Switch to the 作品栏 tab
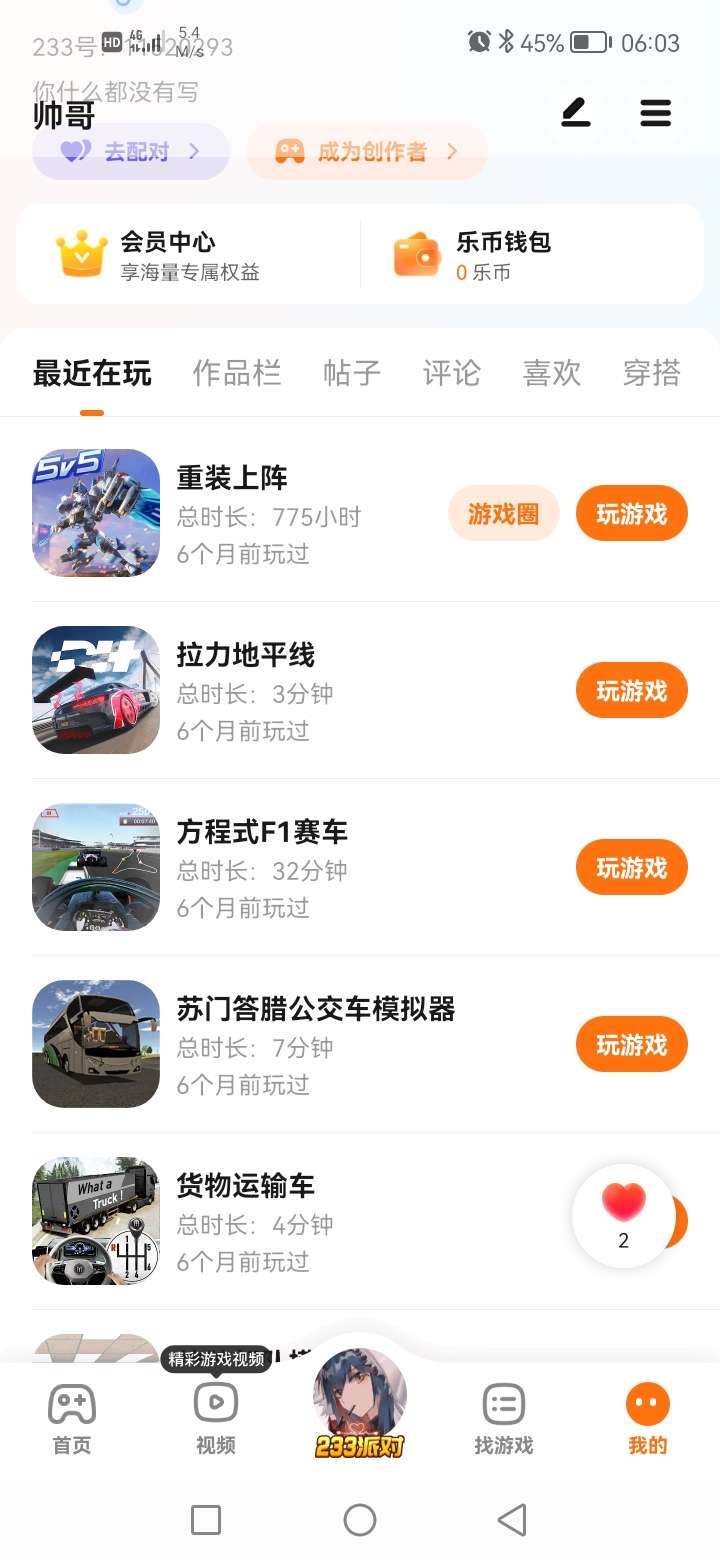720x1560 pixels. pyautogui.click(x=237, y=374)
